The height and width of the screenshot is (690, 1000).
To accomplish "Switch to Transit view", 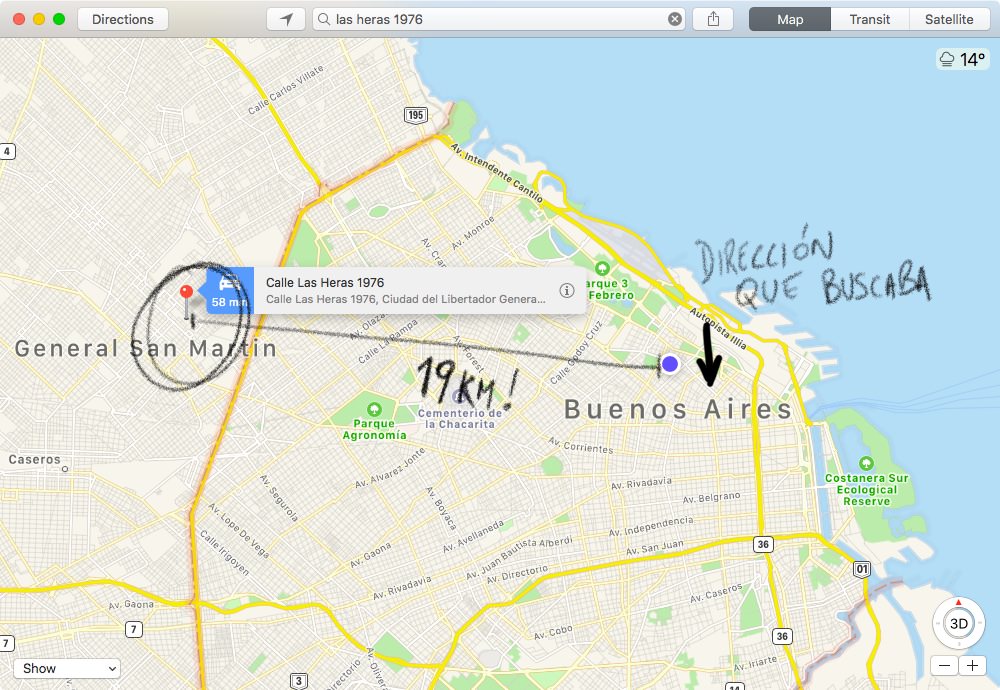I will [x=870, y=19].
